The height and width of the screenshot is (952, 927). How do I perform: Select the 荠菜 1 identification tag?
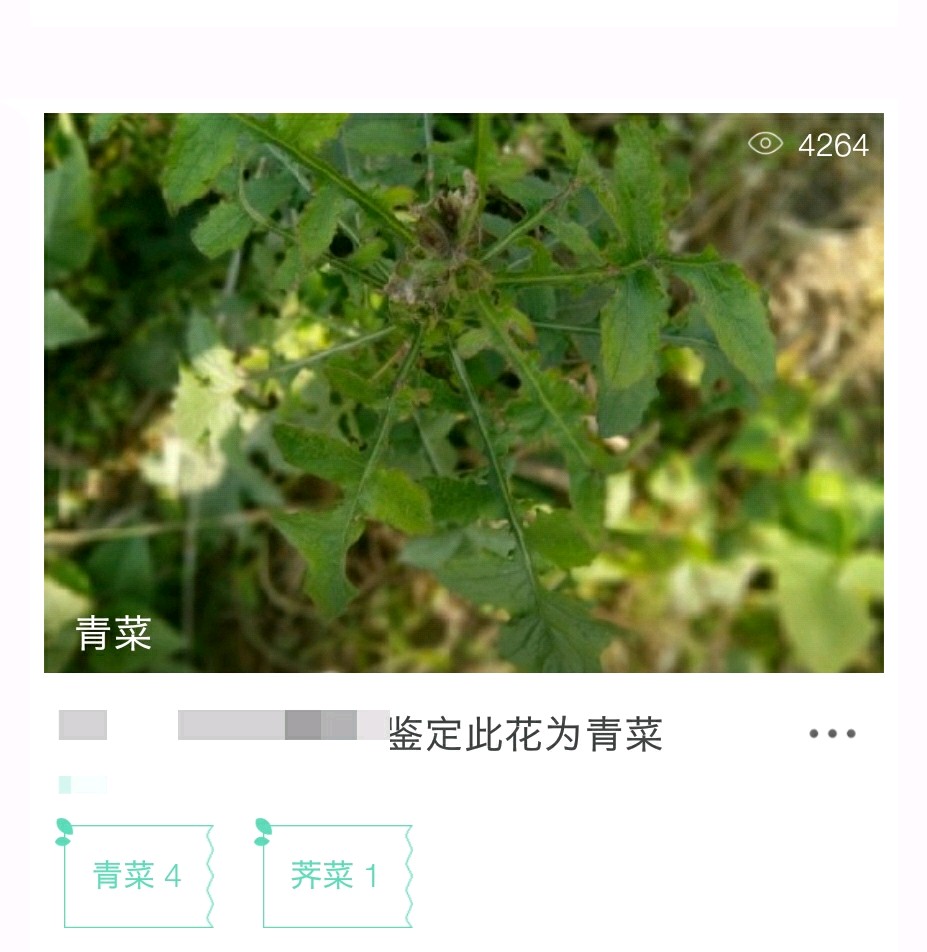pos(336,876)
